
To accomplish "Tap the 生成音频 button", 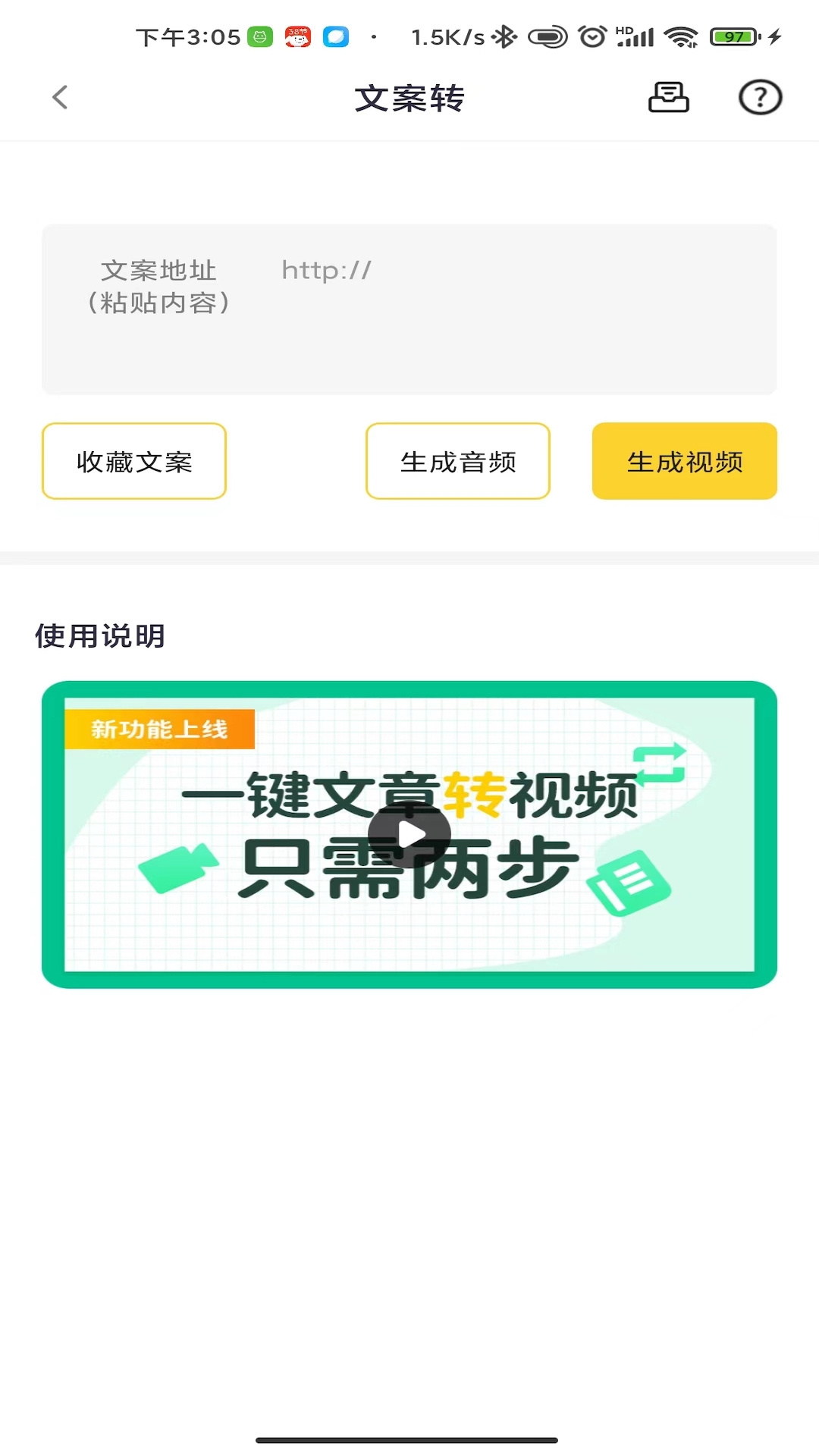I will click(x=457, y=461).
